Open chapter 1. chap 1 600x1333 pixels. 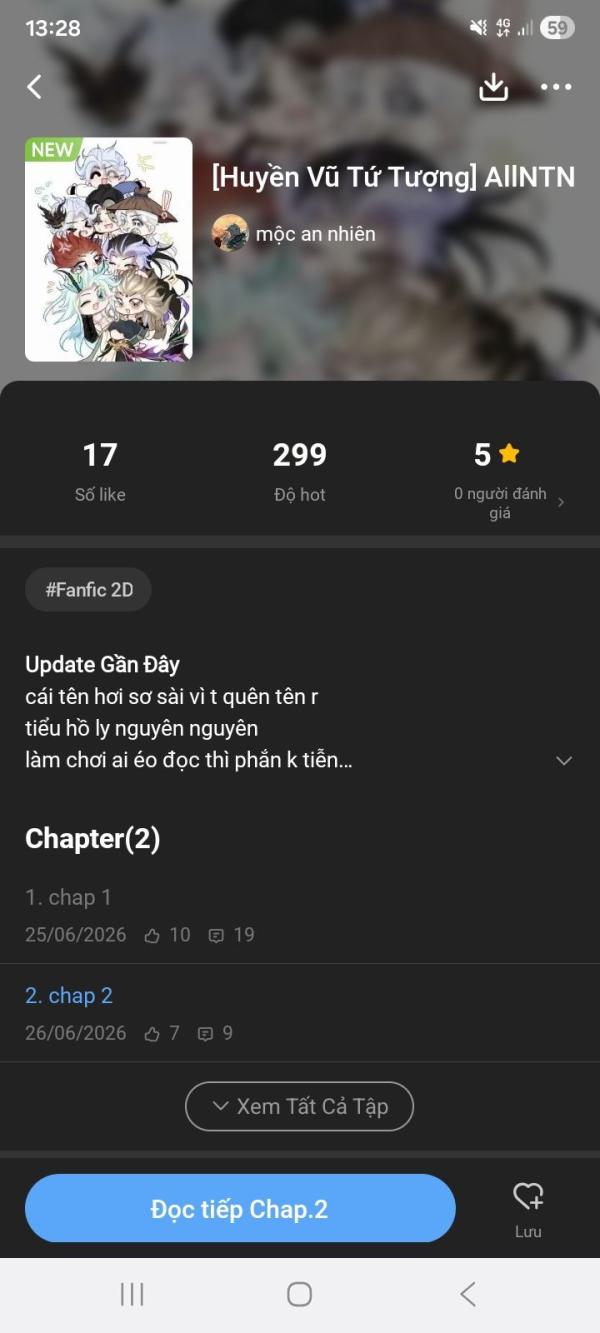pyautogui.click(x=300, y=915)
